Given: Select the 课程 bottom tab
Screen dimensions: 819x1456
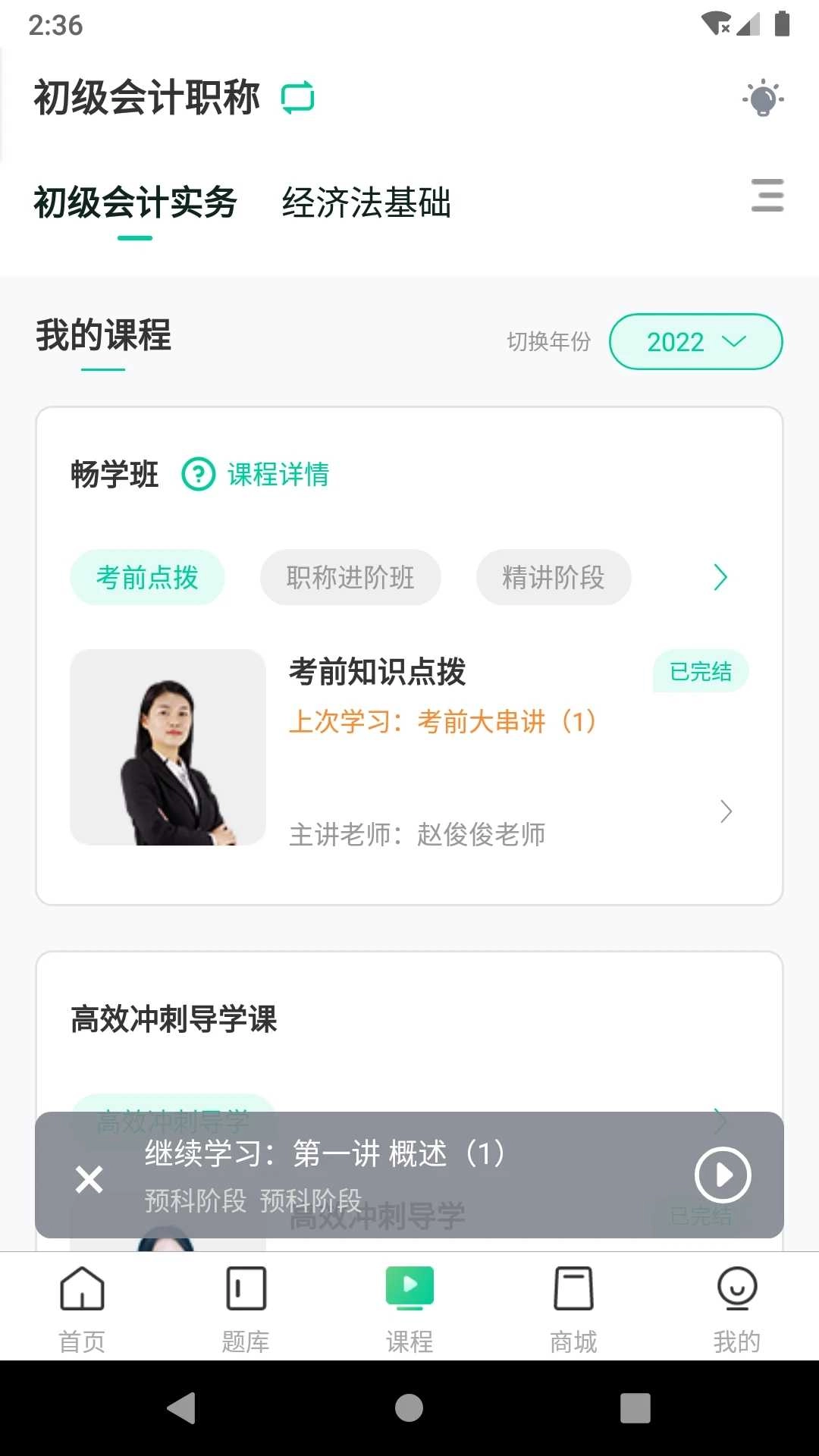Looking at the screenshot, I should 409,1304.
